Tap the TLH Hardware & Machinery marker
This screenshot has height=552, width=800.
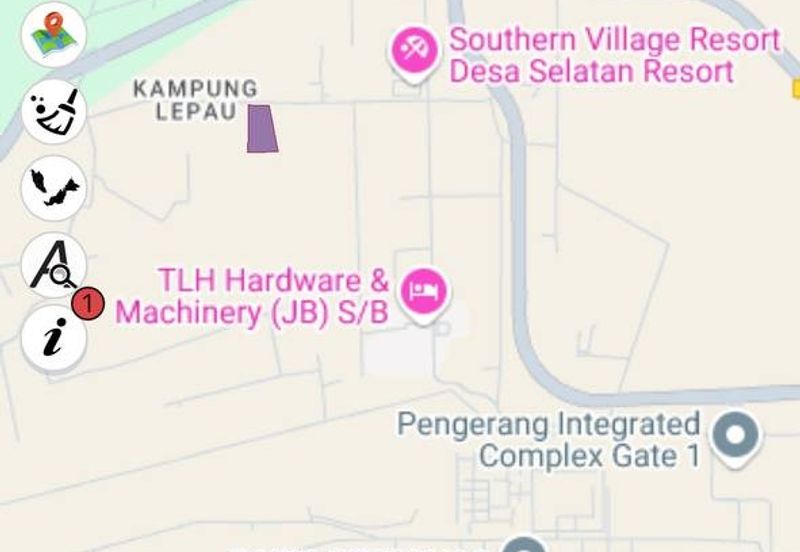tap(425, 291)
